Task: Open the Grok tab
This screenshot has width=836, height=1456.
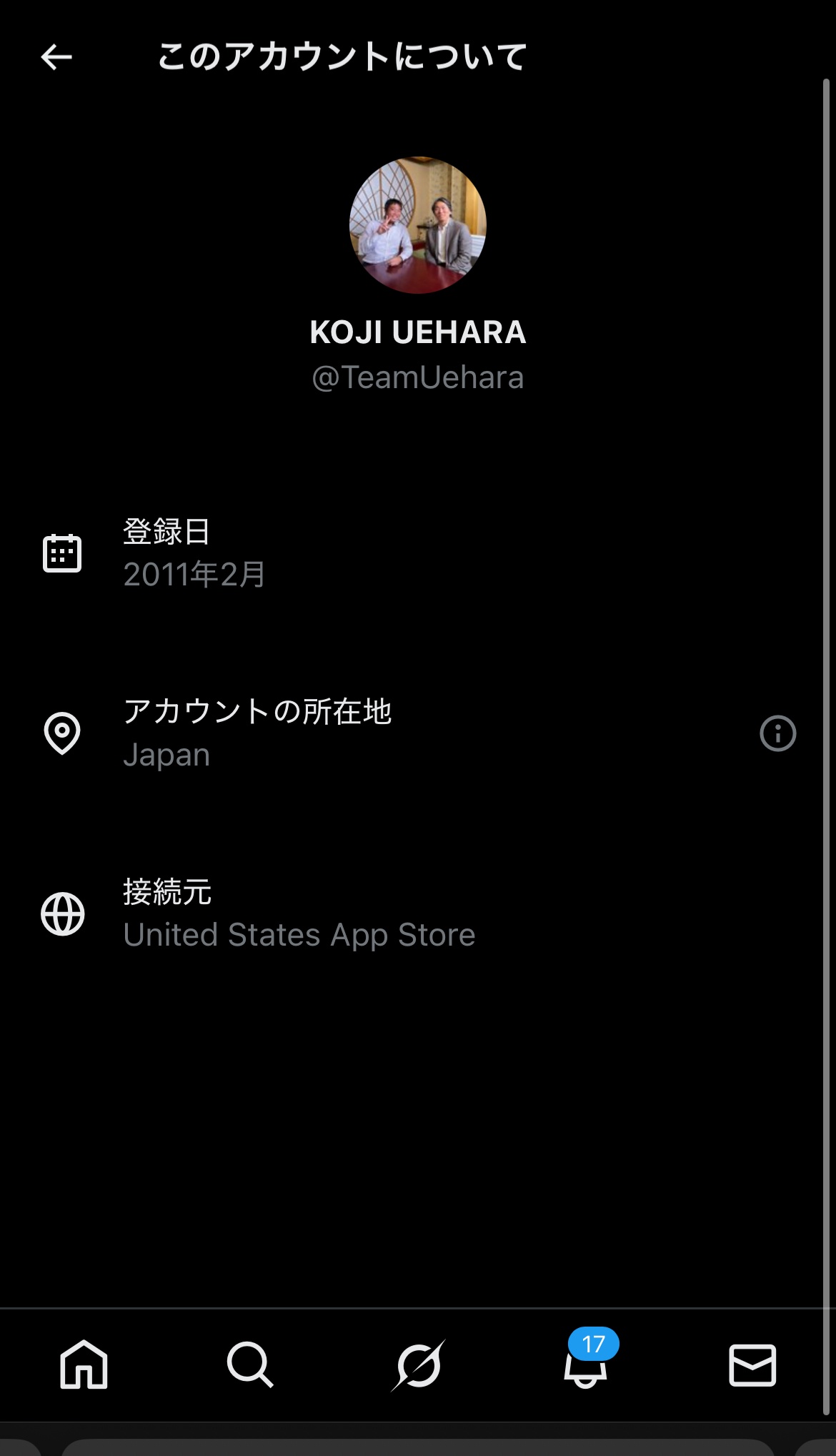Action: click(x=418, y=1365)
